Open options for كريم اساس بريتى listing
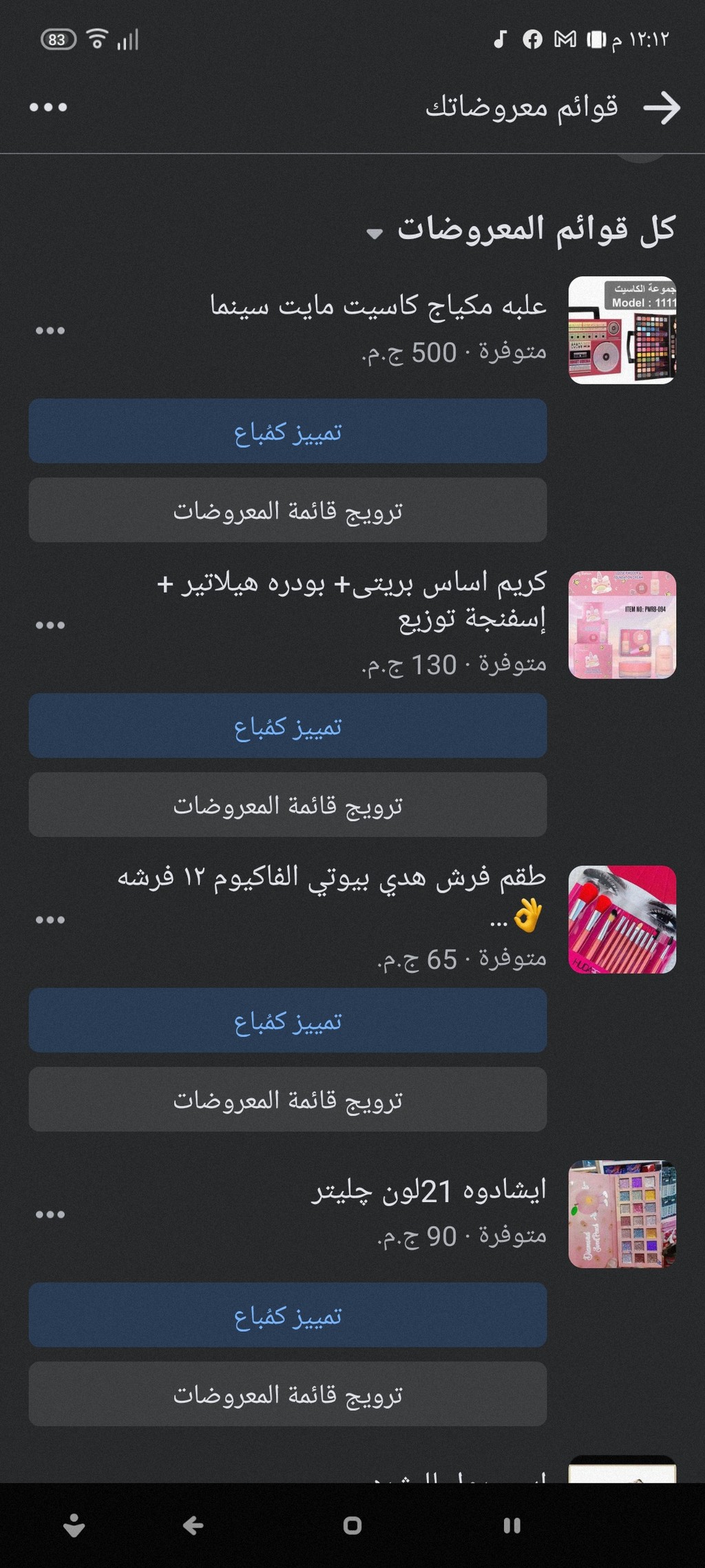 click(50, 626)
